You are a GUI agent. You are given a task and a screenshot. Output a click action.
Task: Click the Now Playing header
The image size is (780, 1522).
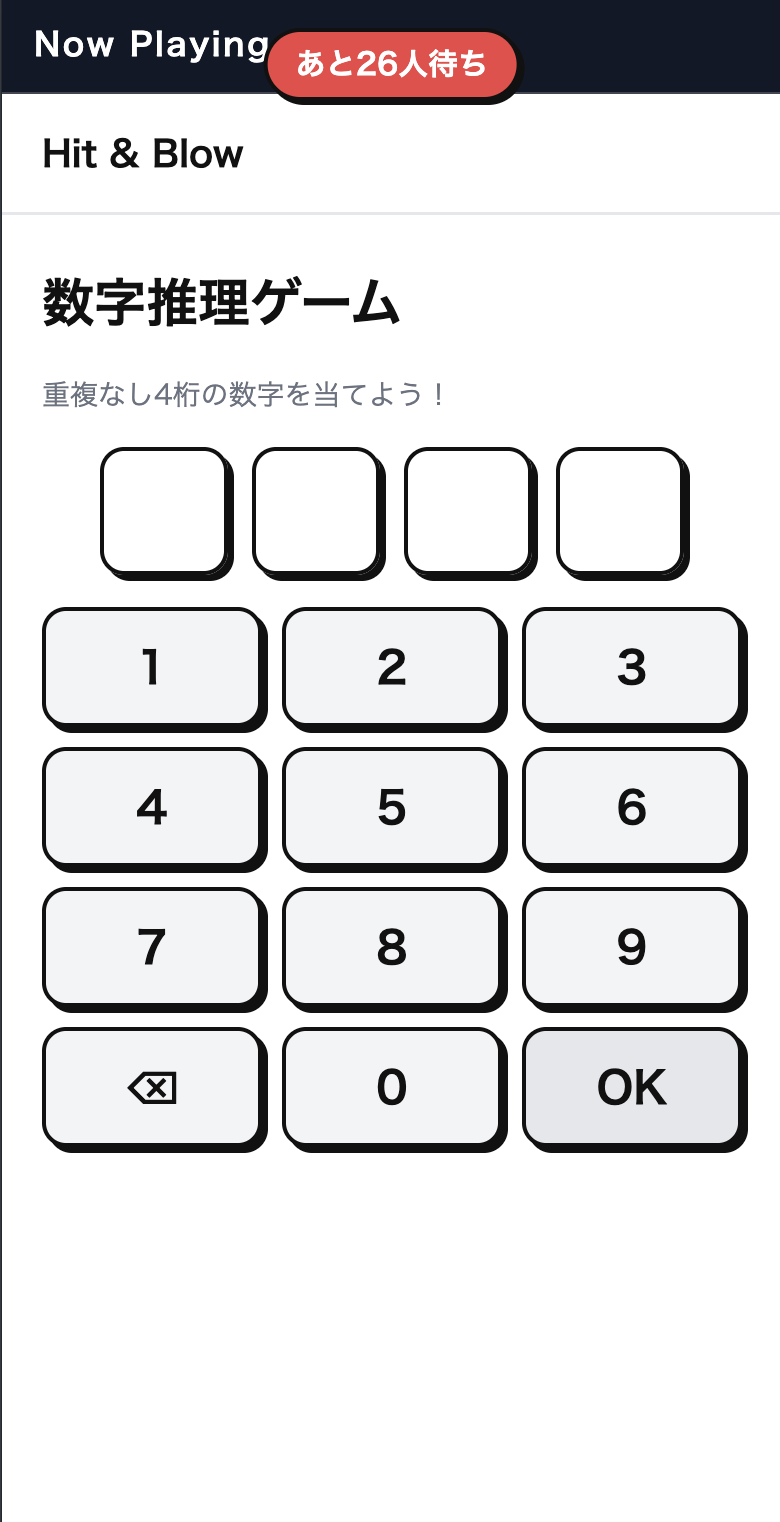click(150, 44)
